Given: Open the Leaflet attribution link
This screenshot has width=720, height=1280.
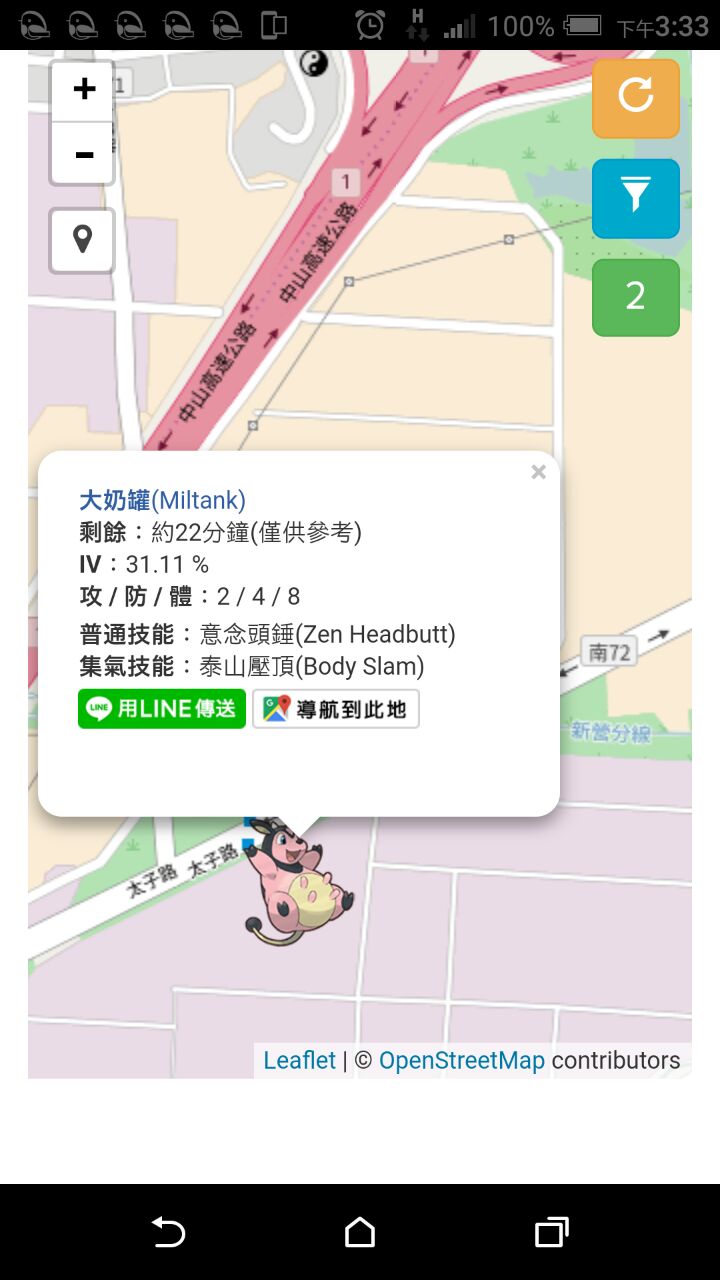Looking at the screenshot, I should 299,1061.
